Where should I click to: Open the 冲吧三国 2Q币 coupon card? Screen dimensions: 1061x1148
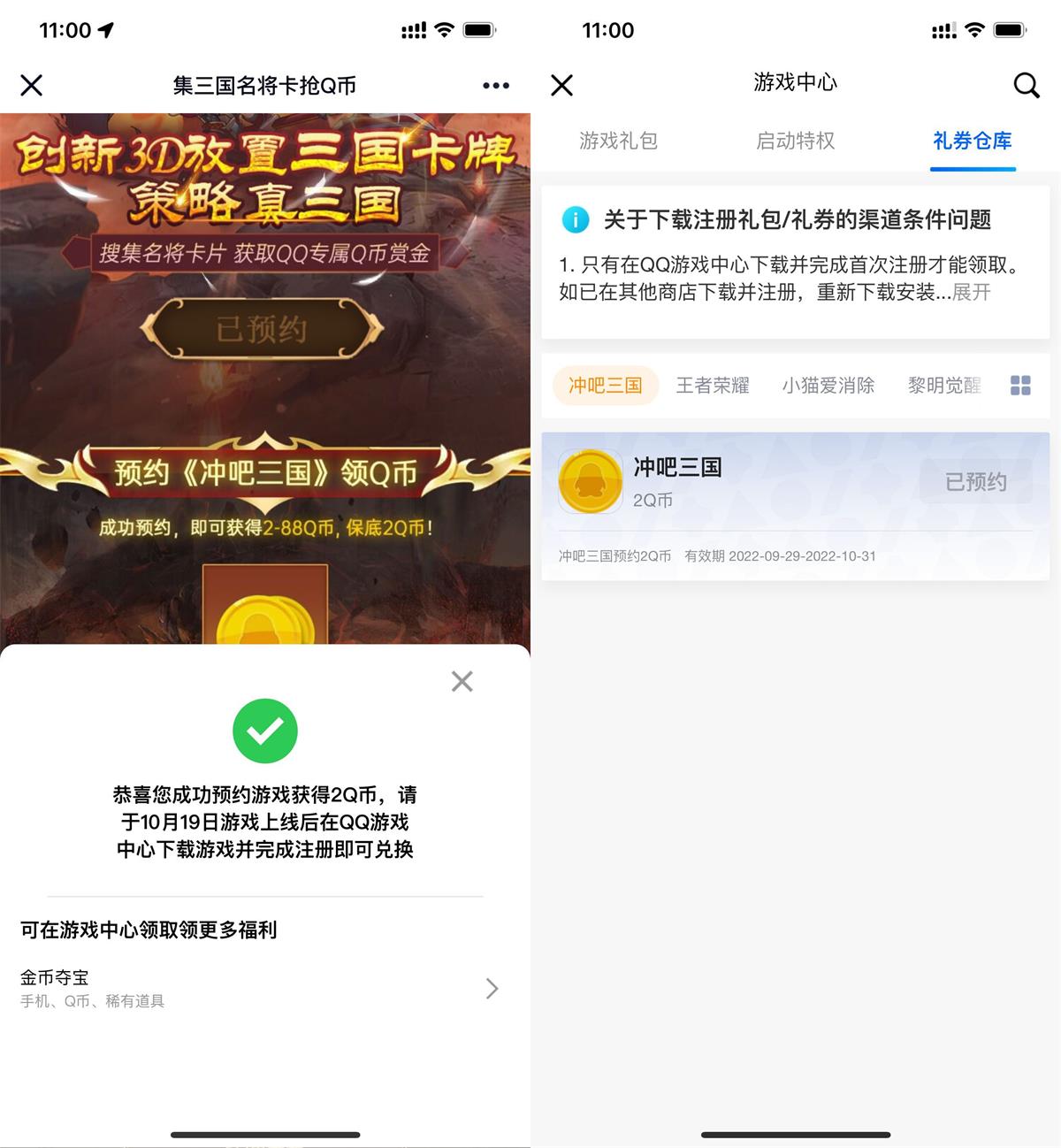pos(725,483)
